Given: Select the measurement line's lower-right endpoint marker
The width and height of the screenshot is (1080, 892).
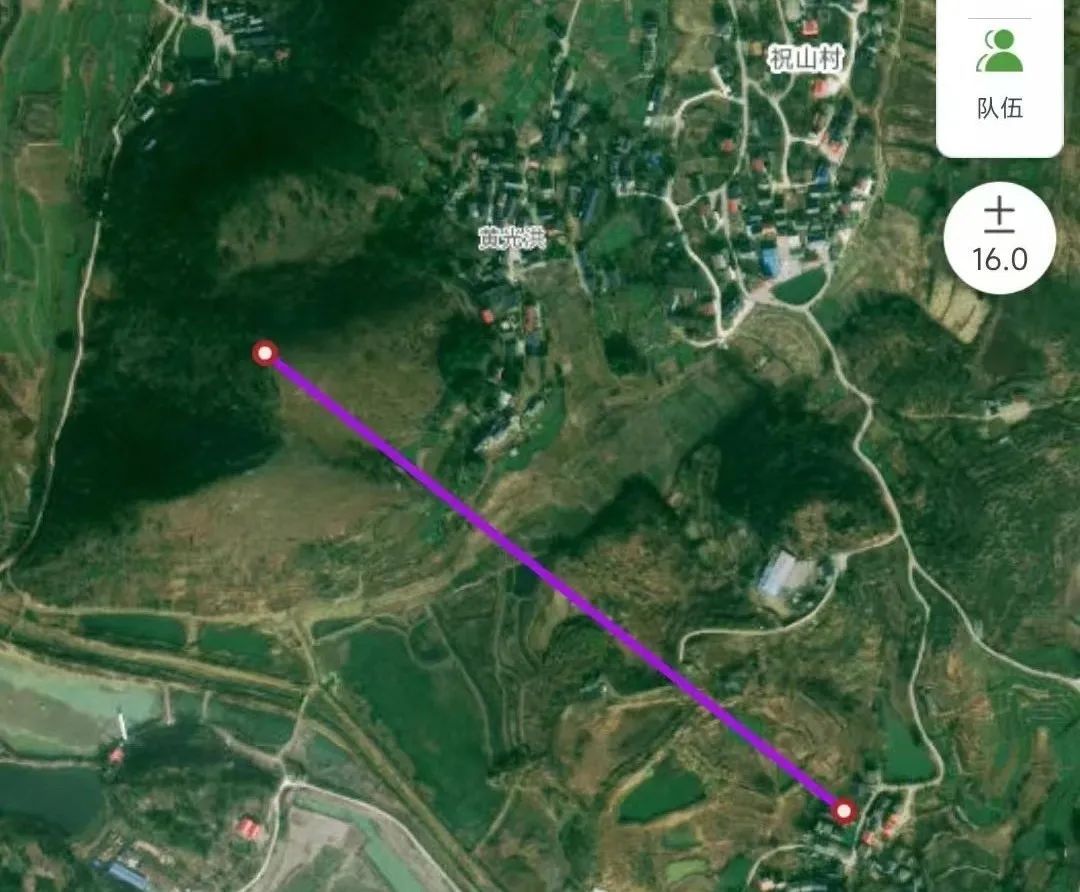Looking at the screenshot, I should click(x=845, y=811).
